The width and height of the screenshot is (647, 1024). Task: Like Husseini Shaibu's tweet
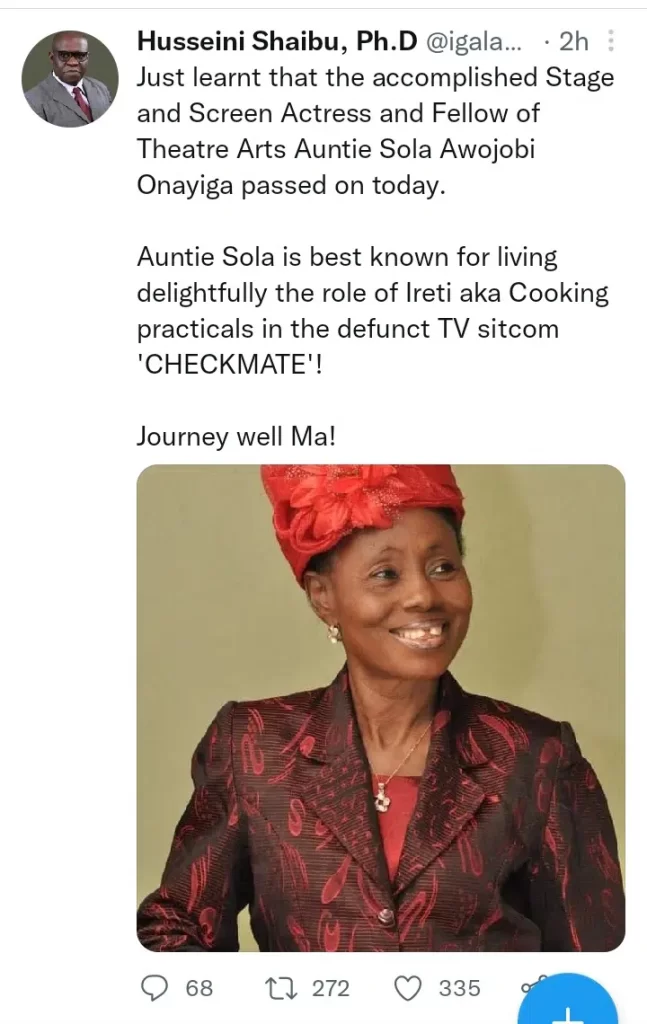tap(407, 988)
